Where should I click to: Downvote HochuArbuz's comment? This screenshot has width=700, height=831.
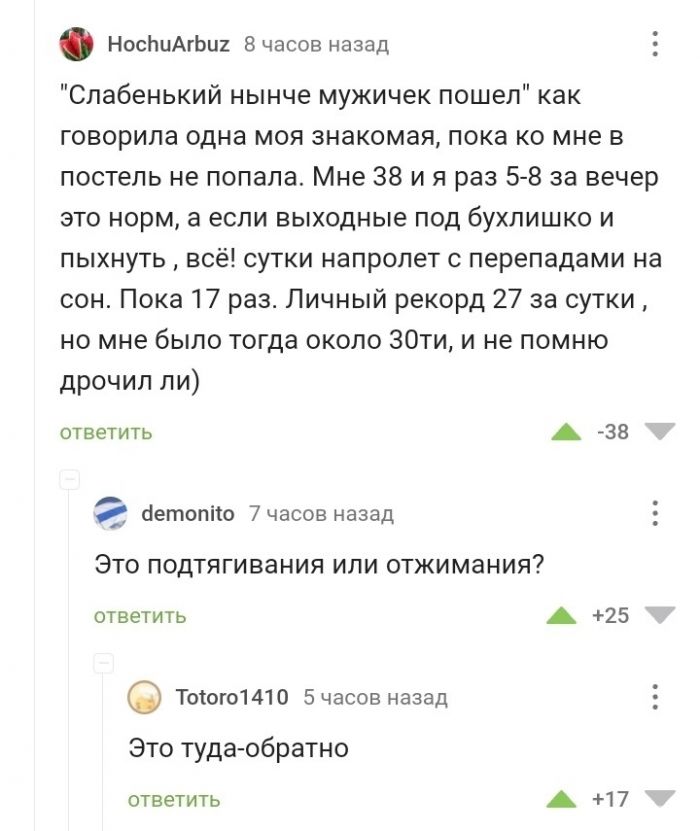pyautogui.click(x=659, y=433)
